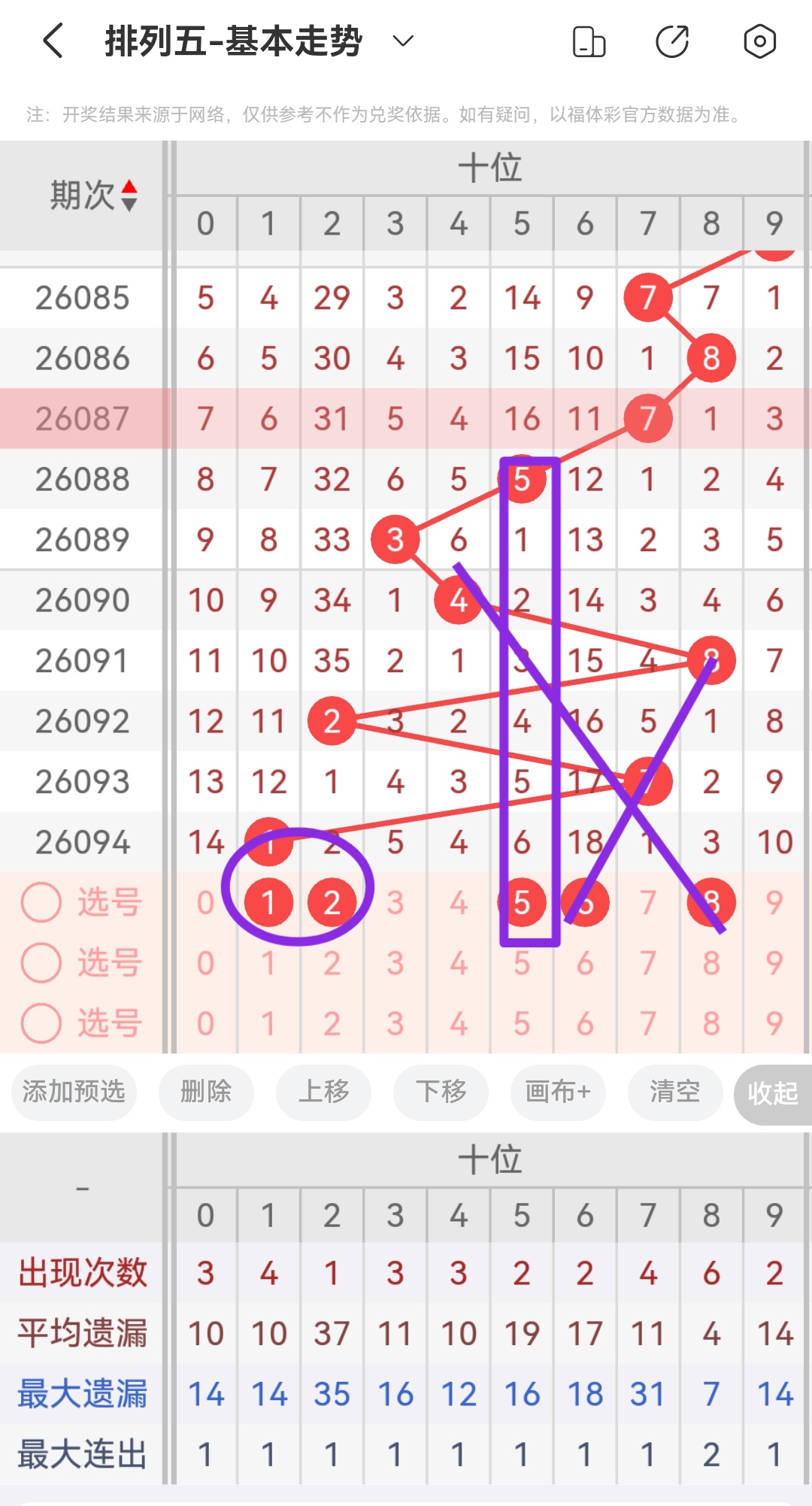Open the floating window icon at top right

coord(589,43)
